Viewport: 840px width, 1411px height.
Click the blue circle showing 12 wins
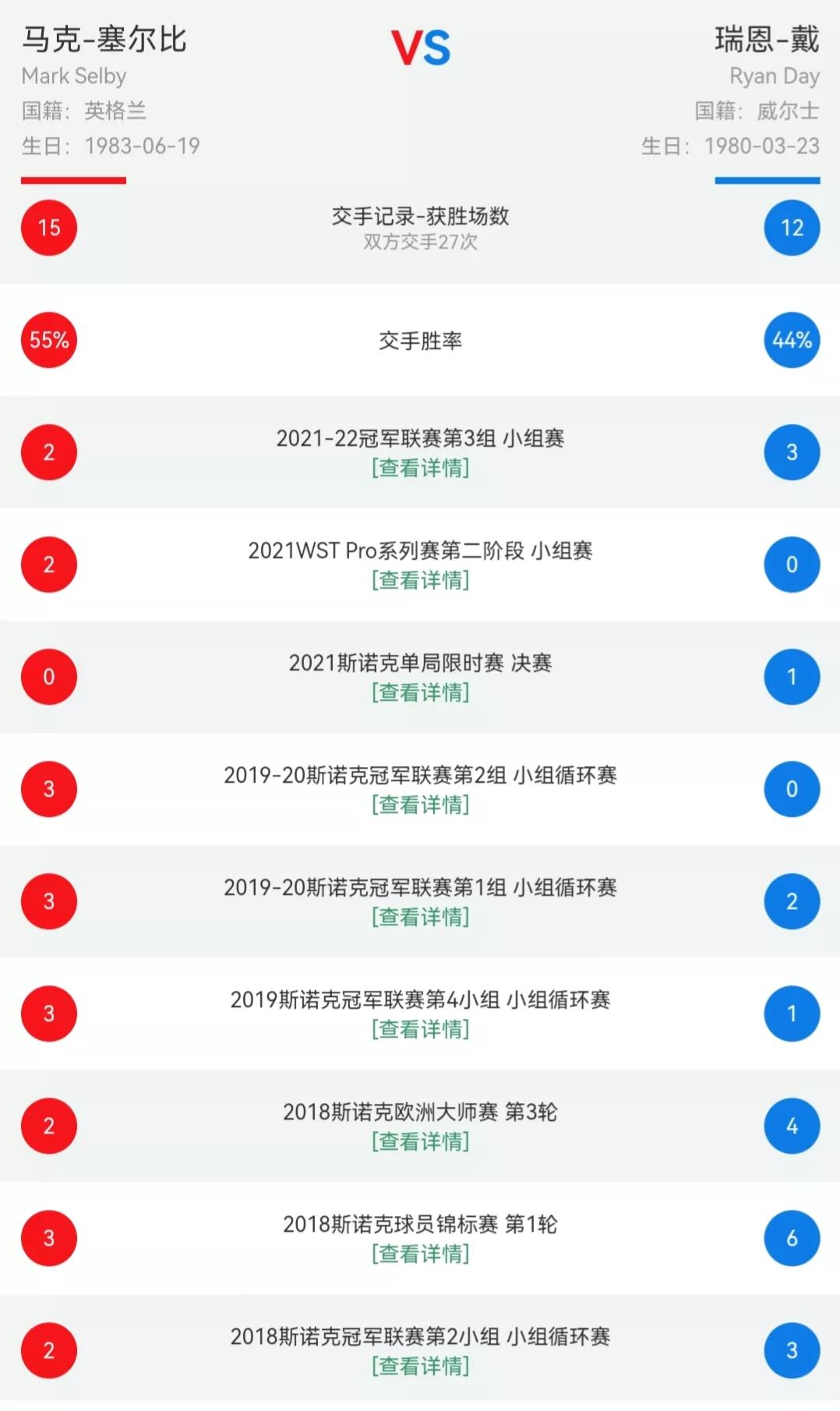pyautogui.click(x=792, y=228)
